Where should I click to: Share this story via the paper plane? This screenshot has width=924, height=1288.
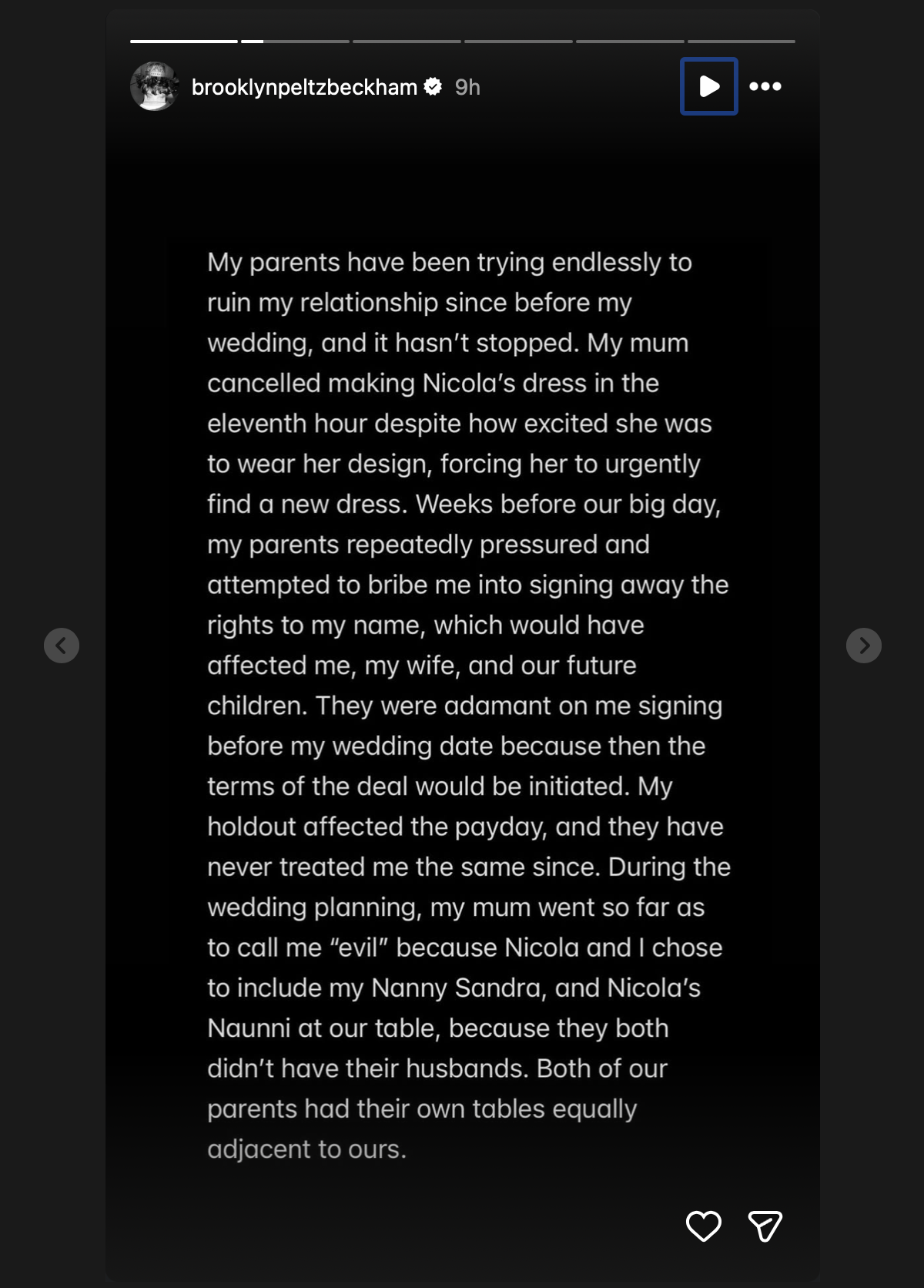(765, 1226)
